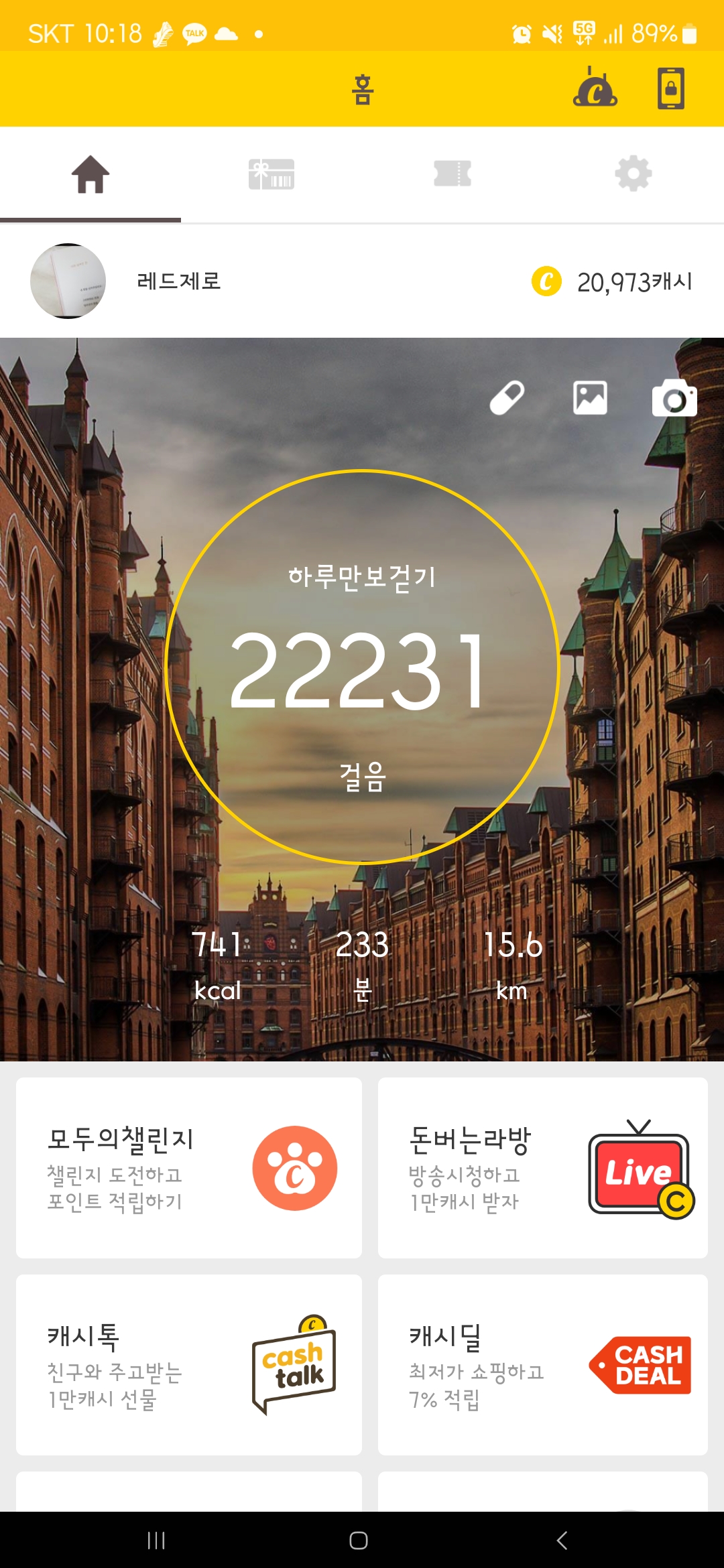Open the gallery image icon
The height and width of the screenshot is (1568, 724).
coord(590,398)
